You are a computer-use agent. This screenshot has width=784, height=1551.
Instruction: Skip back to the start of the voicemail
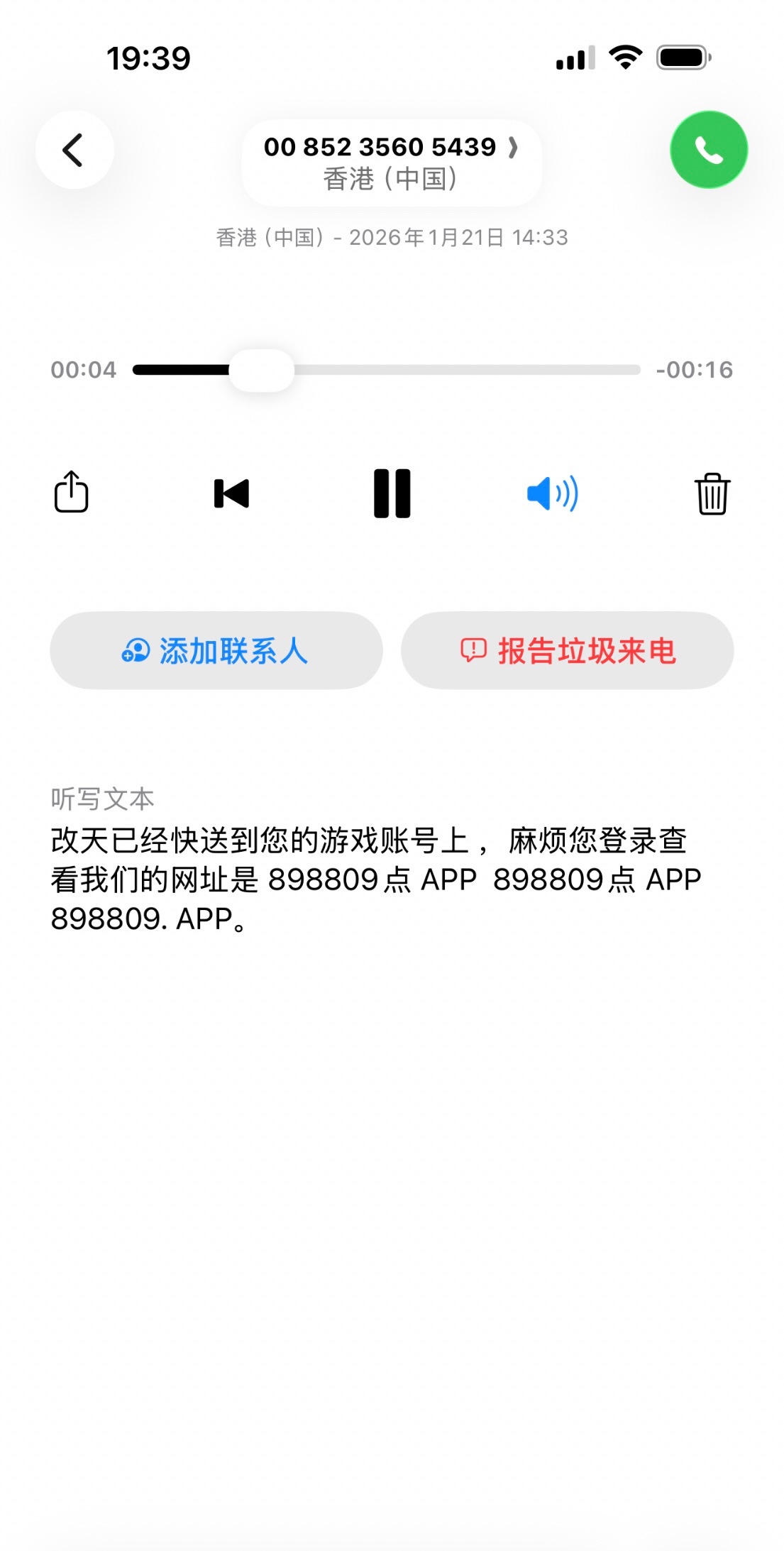(x=232, y=493)
